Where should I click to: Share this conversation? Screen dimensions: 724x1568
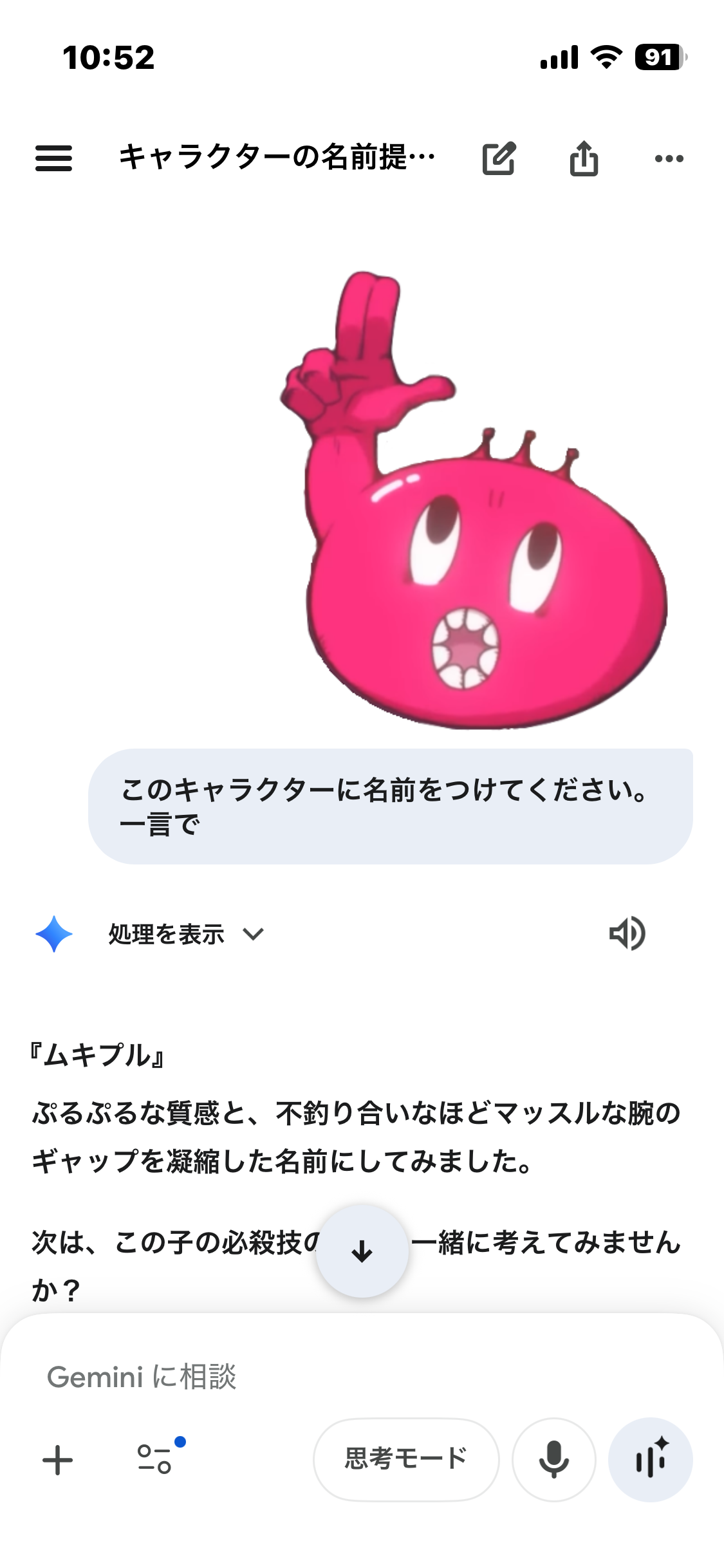(x=584, y=158)
